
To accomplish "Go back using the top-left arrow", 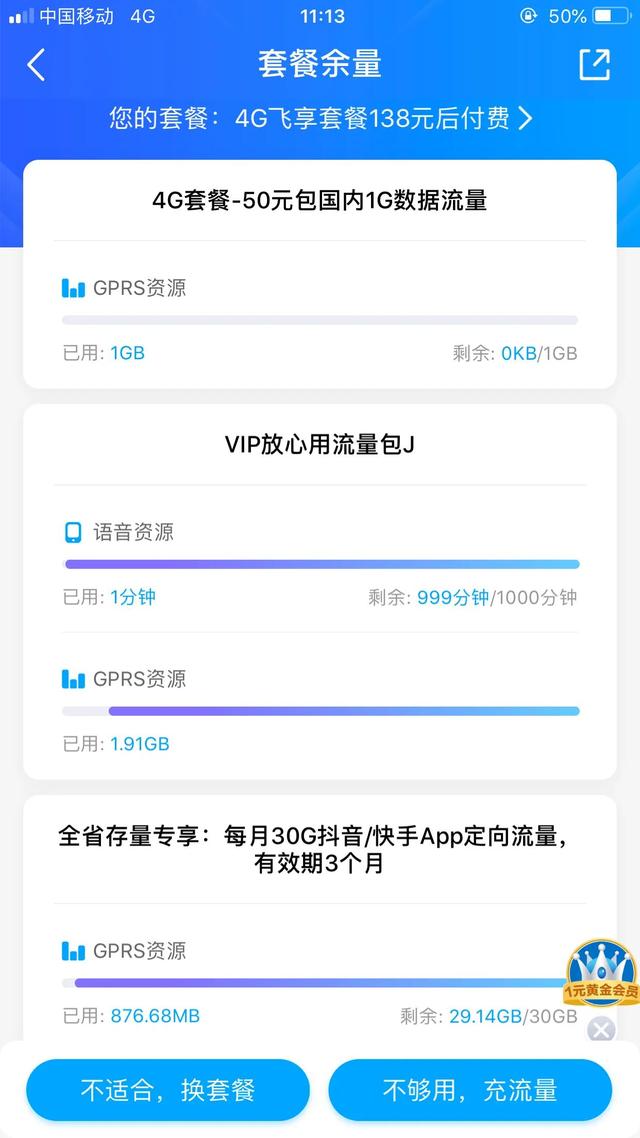I will coord(37,65).
